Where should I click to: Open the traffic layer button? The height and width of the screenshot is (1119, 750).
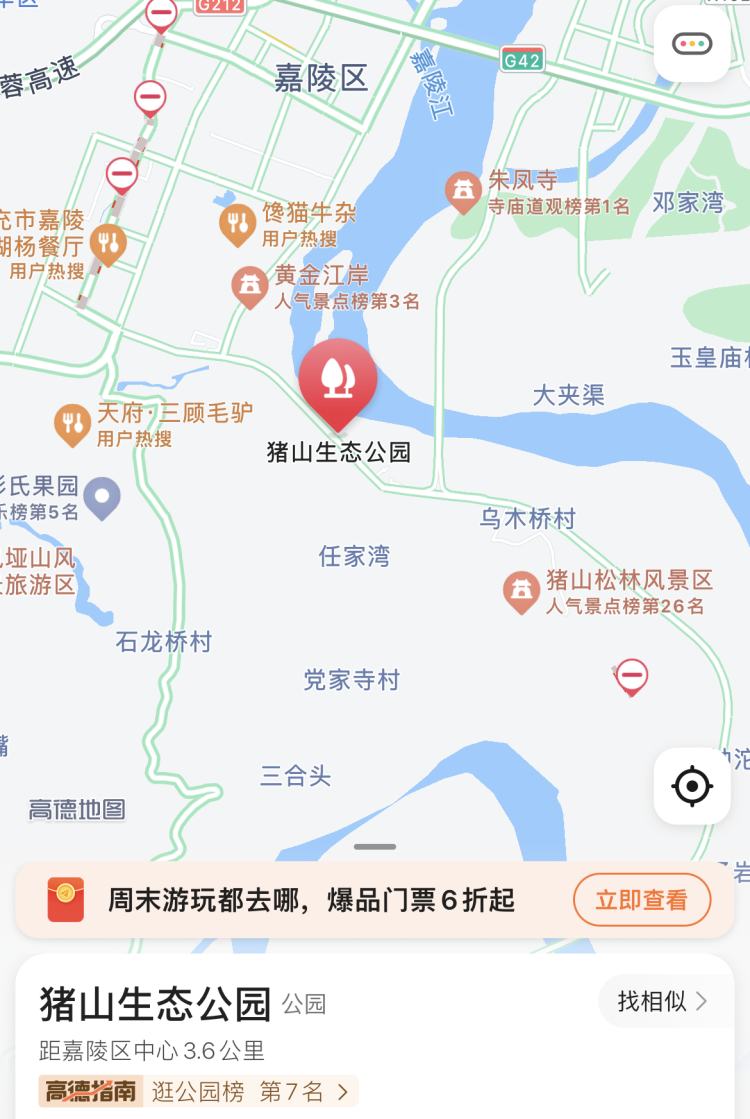click(692, 44)
